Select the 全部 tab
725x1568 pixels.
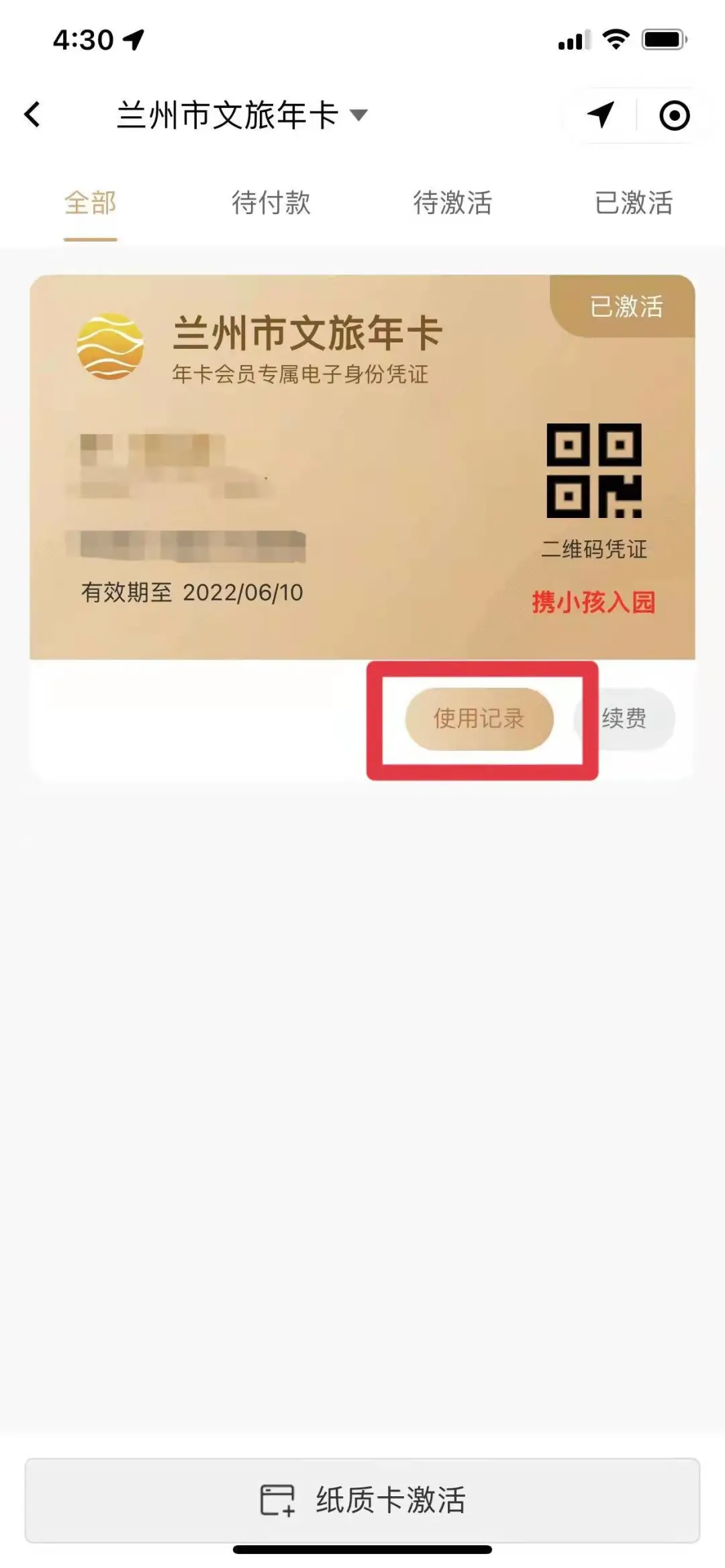(x=90, y=203)
